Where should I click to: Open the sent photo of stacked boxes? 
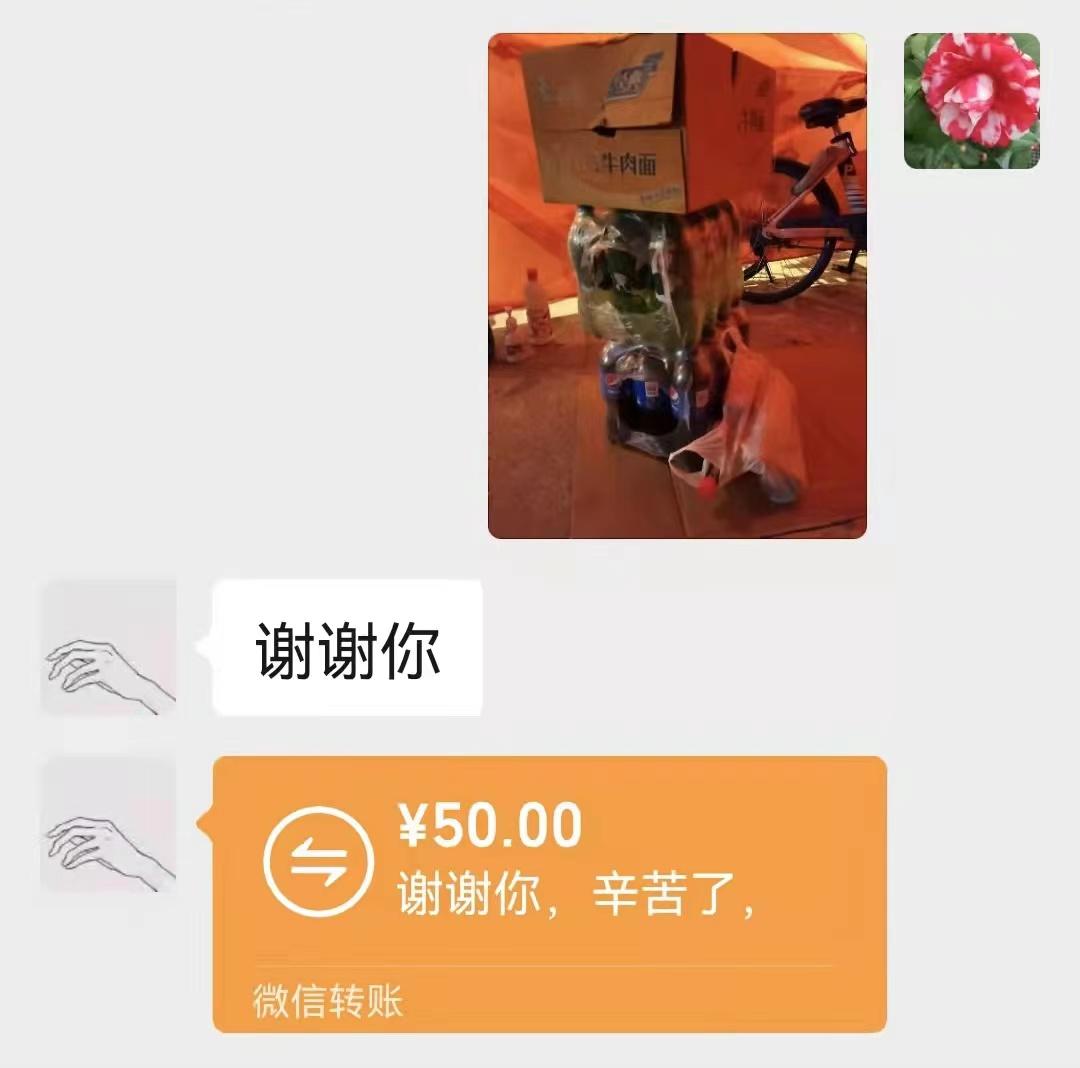pos(677,286)
